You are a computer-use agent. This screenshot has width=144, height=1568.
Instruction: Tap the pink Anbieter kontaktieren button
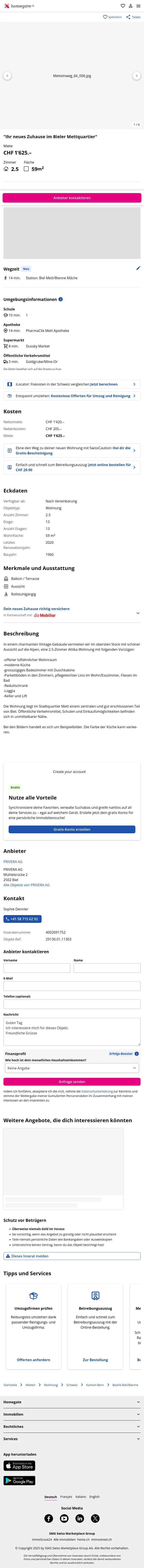point(72,198)
